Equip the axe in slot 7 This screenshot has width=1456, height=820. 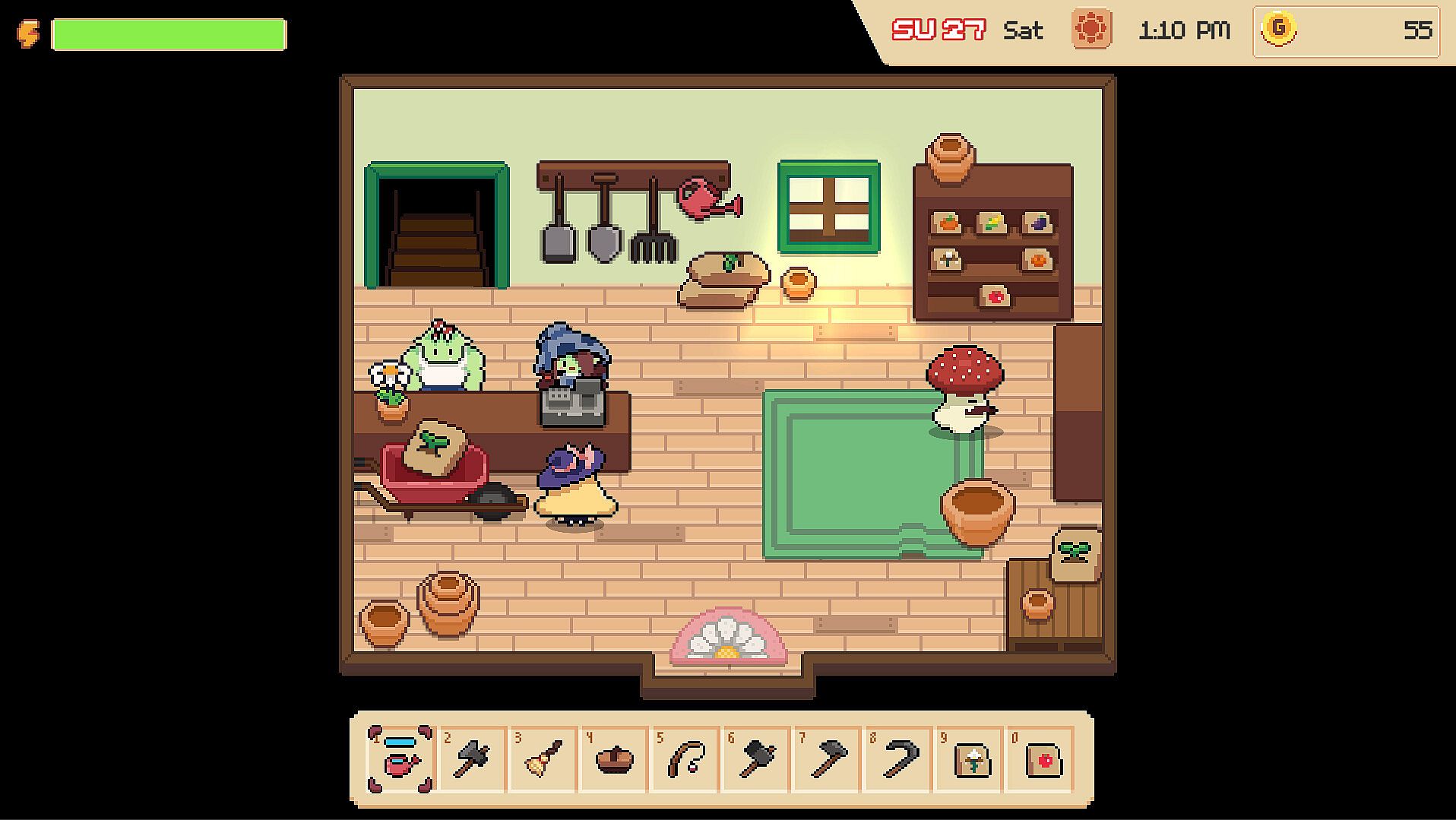coord(828,758)
